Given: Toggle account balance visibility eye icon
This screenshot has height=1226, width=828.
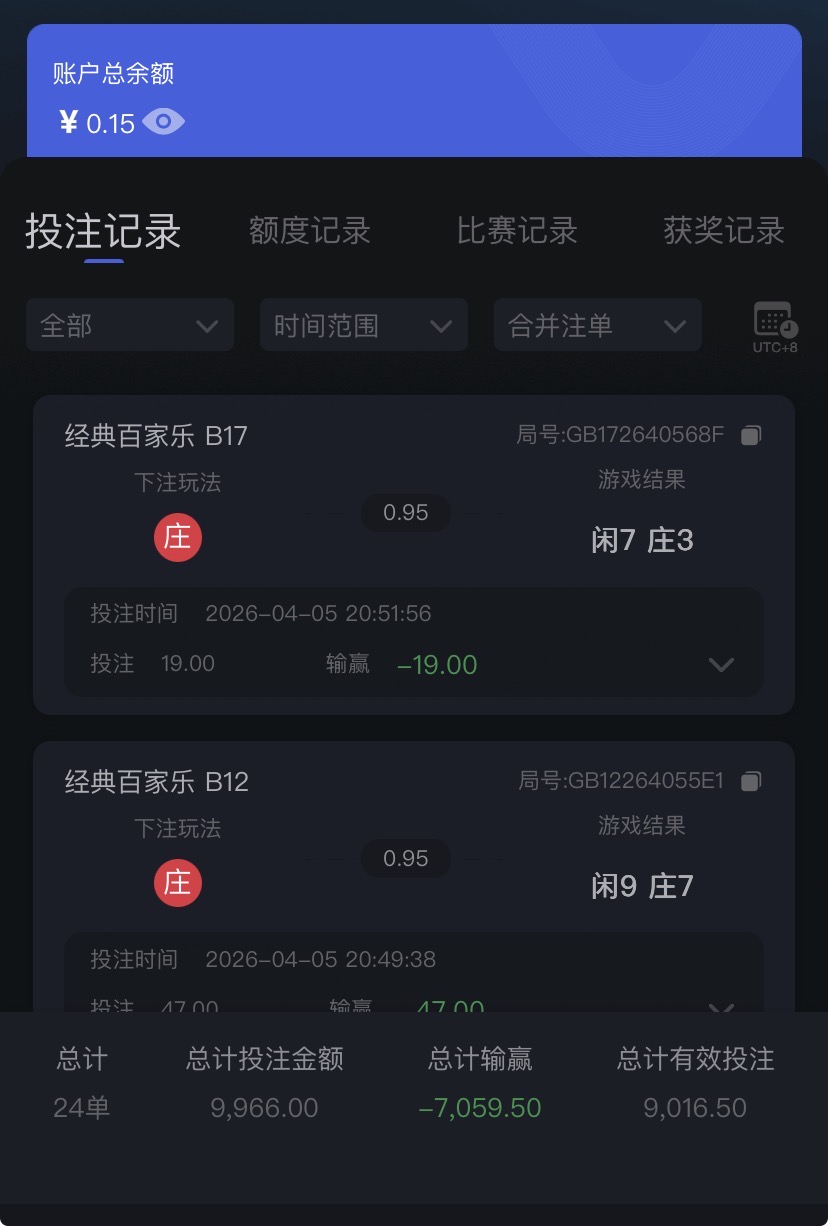Looking at the screenshot, I should click(x=163, y=122).
